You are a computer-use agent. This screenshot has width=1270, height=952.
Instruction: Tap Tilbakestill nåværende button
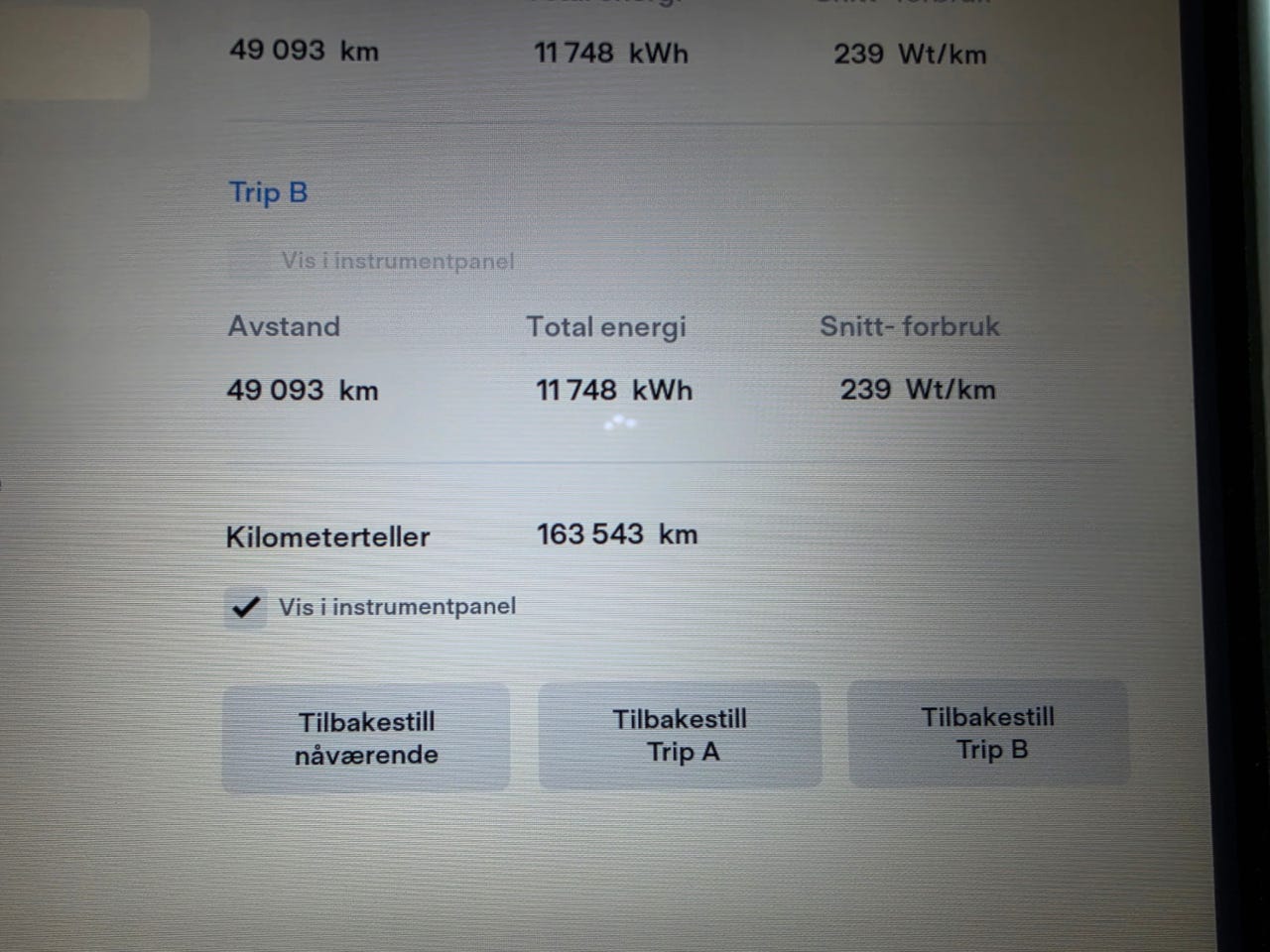(366, 738)
